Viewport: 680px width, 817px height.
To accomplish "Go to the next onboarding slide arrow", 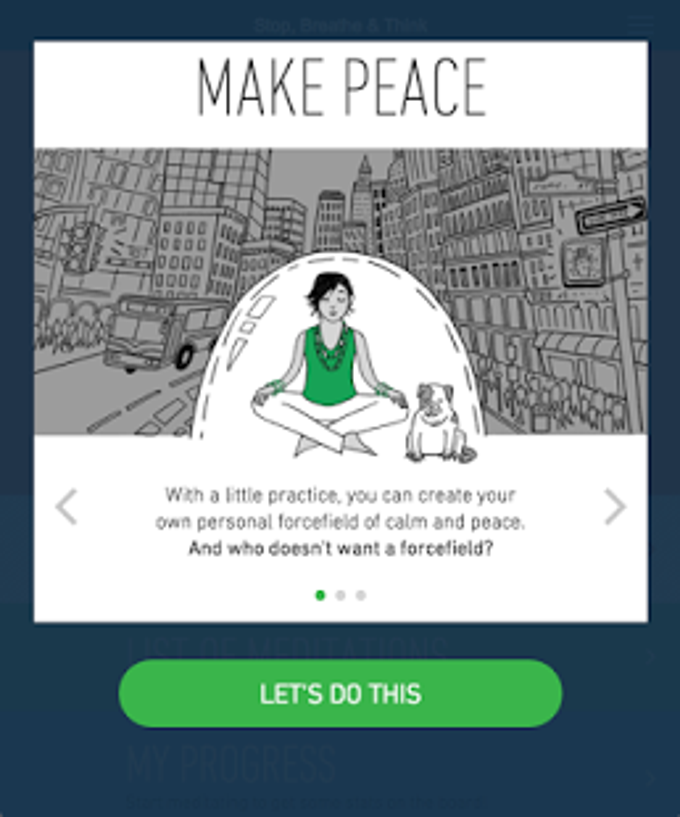I will [x=615, y=507].
